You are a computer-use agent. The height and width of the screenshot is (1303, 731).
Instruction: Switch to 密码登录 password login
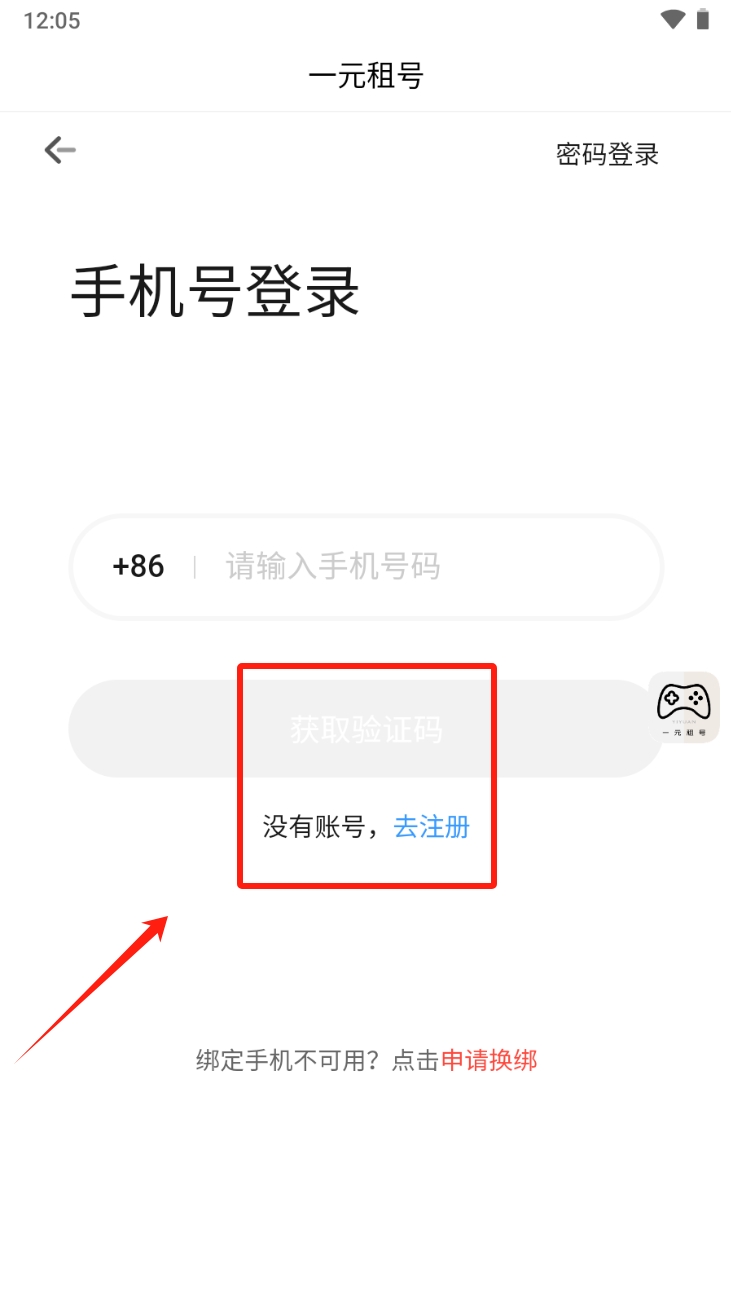[x=607, y=154]
